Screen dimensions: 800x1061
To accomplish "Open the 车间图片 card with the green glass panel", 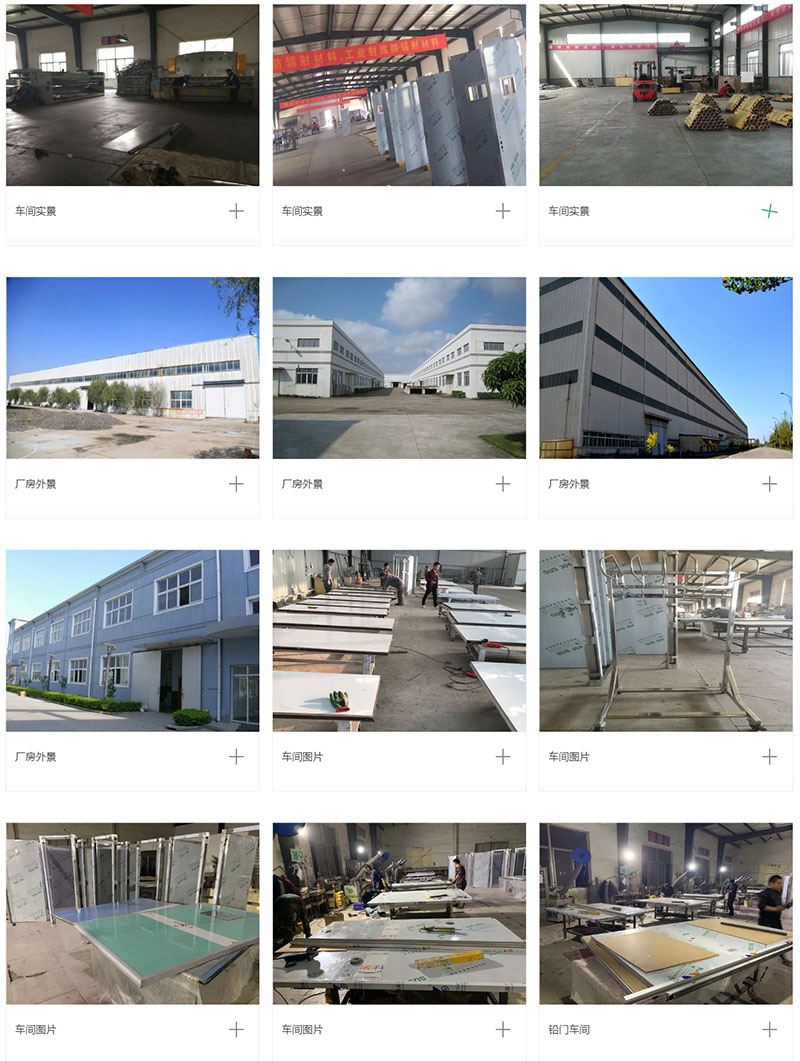I will pyautogui.click(x=132, y=913).
